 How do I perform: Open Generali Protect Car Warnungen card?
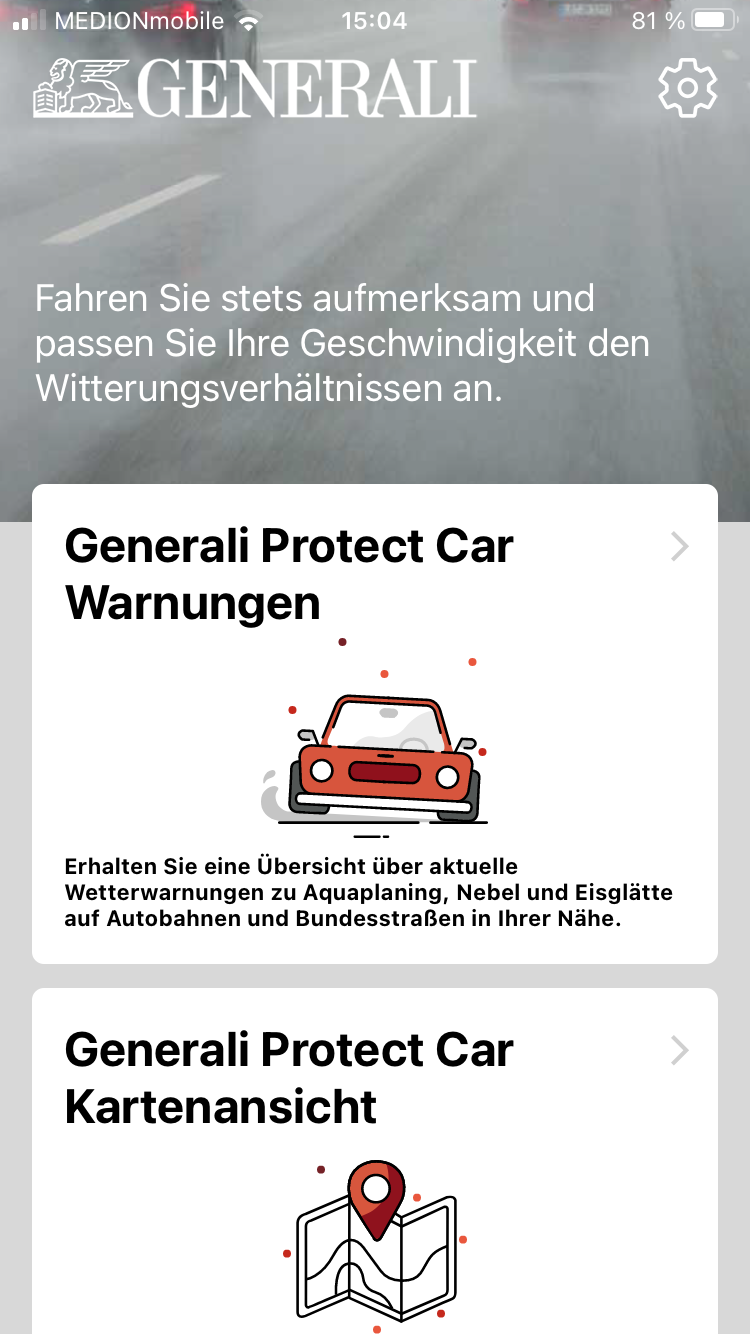[375, 722]
